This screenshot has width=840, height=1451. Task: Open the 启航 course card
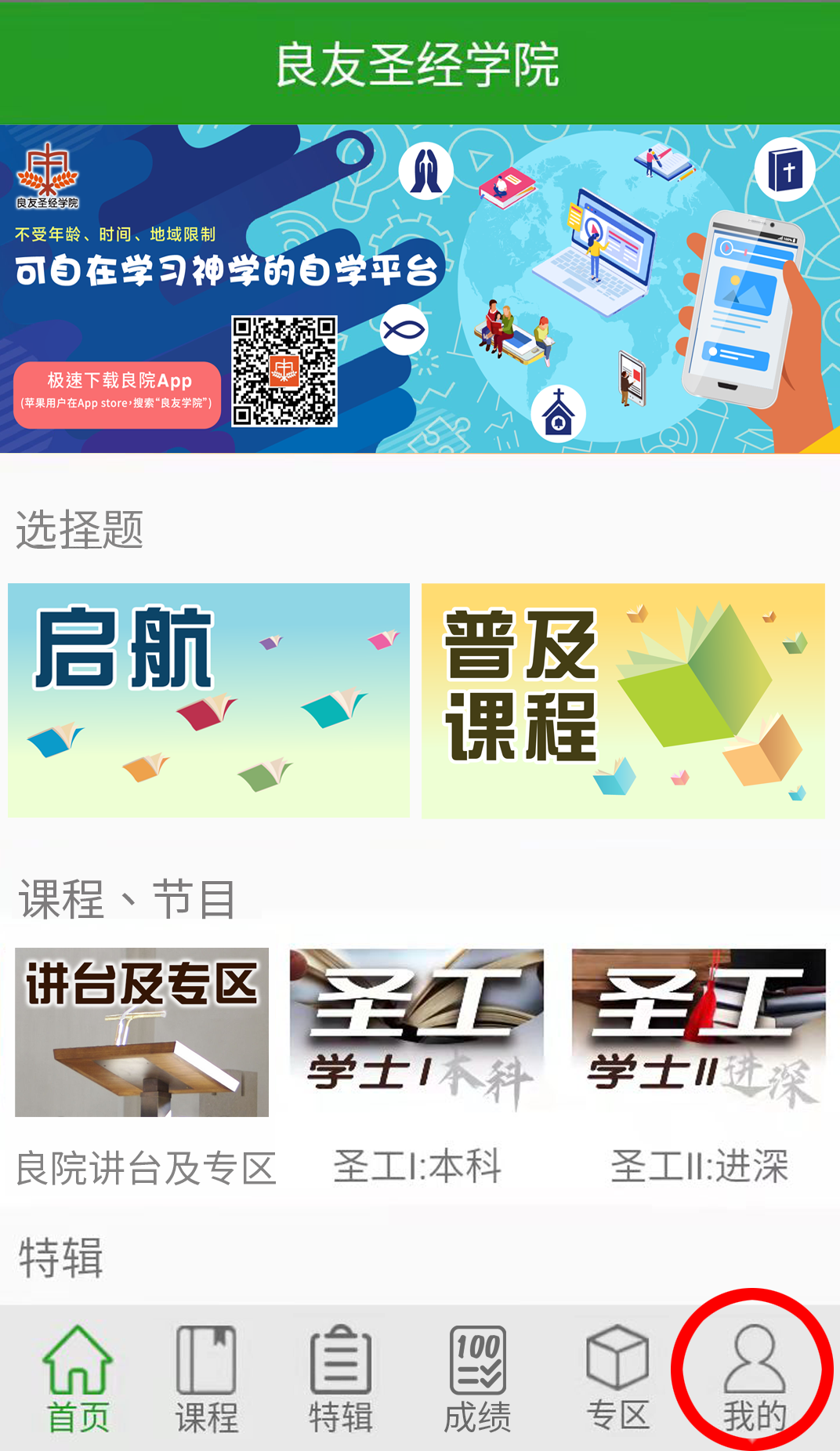[x=208, y=700]
